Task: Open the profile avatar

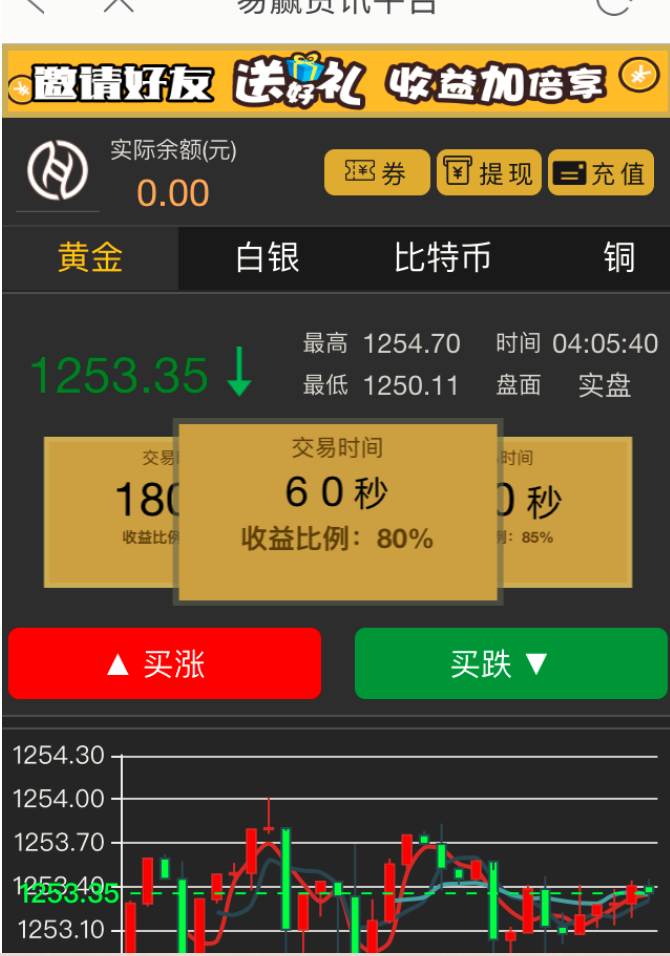Action: (57, 171)
